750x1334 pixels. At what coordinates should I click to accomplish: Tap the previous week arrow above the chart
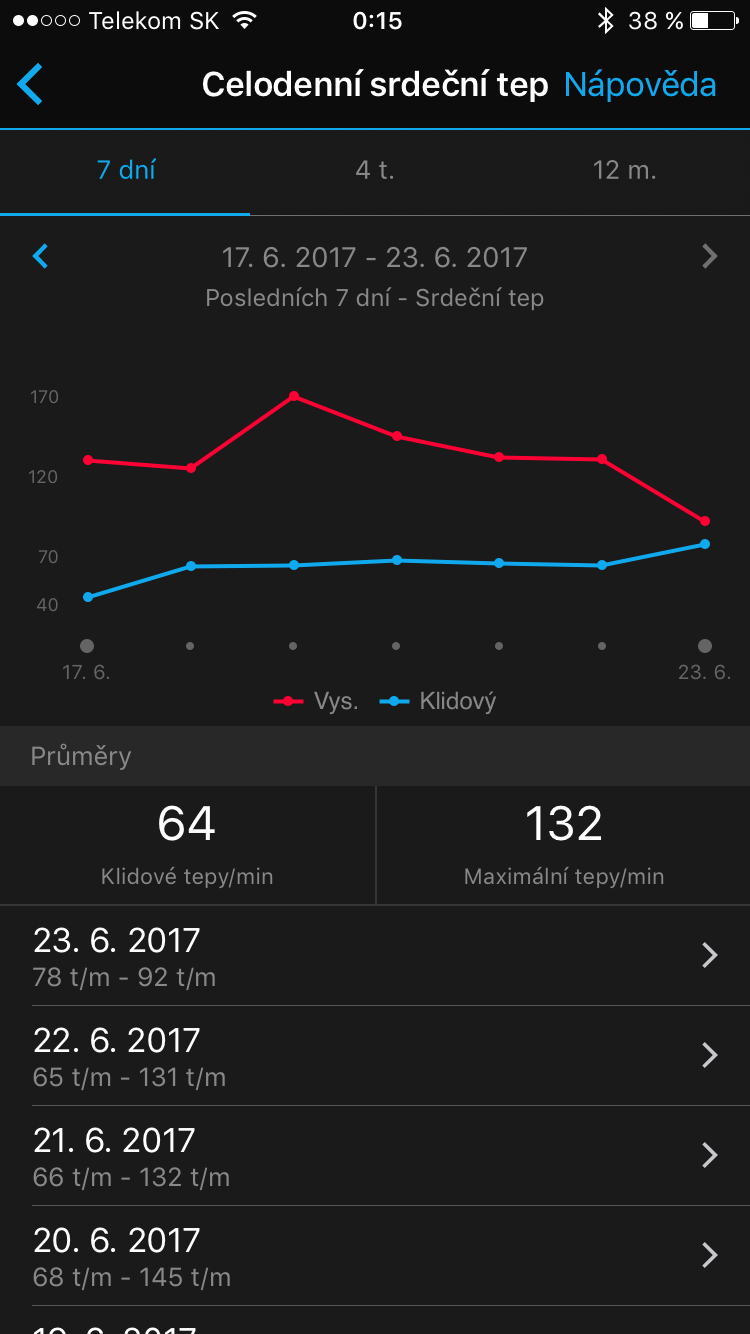coord(40,257)
